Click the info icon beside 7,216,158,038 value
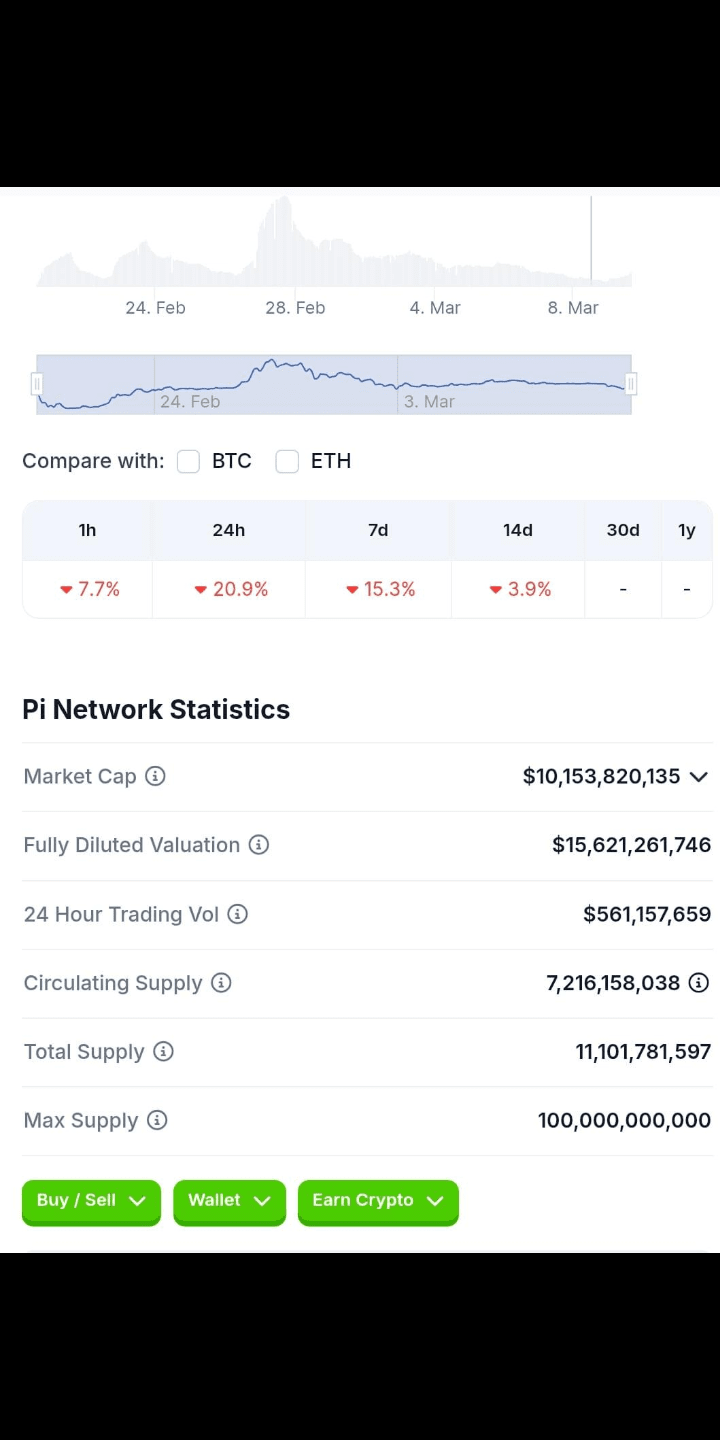Viewport: 720px width, 1440px height. click(x=699, y=983)
